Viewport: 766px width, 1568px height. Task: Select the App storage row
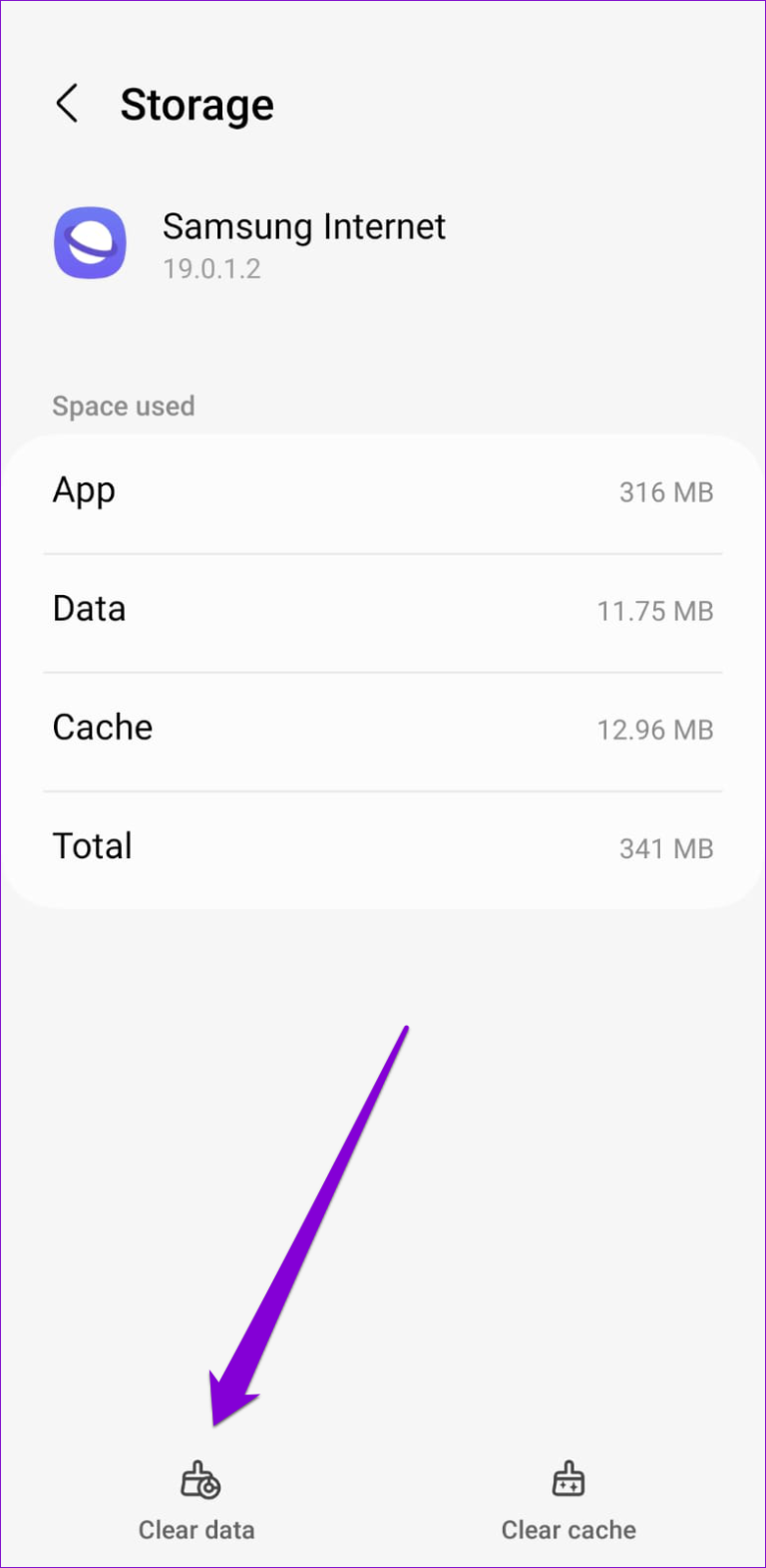click(x=383, y=490)
